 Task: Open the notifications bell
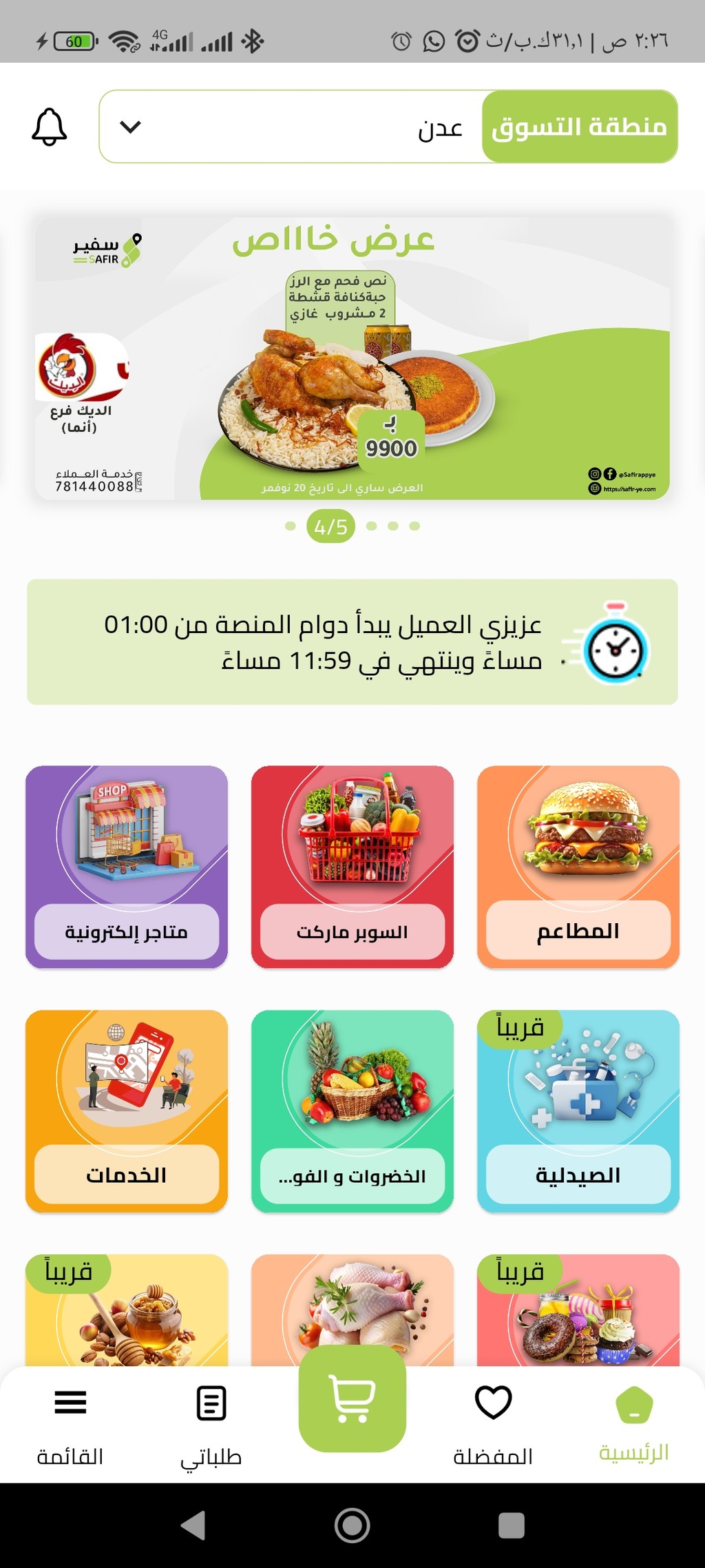point(50,127)
